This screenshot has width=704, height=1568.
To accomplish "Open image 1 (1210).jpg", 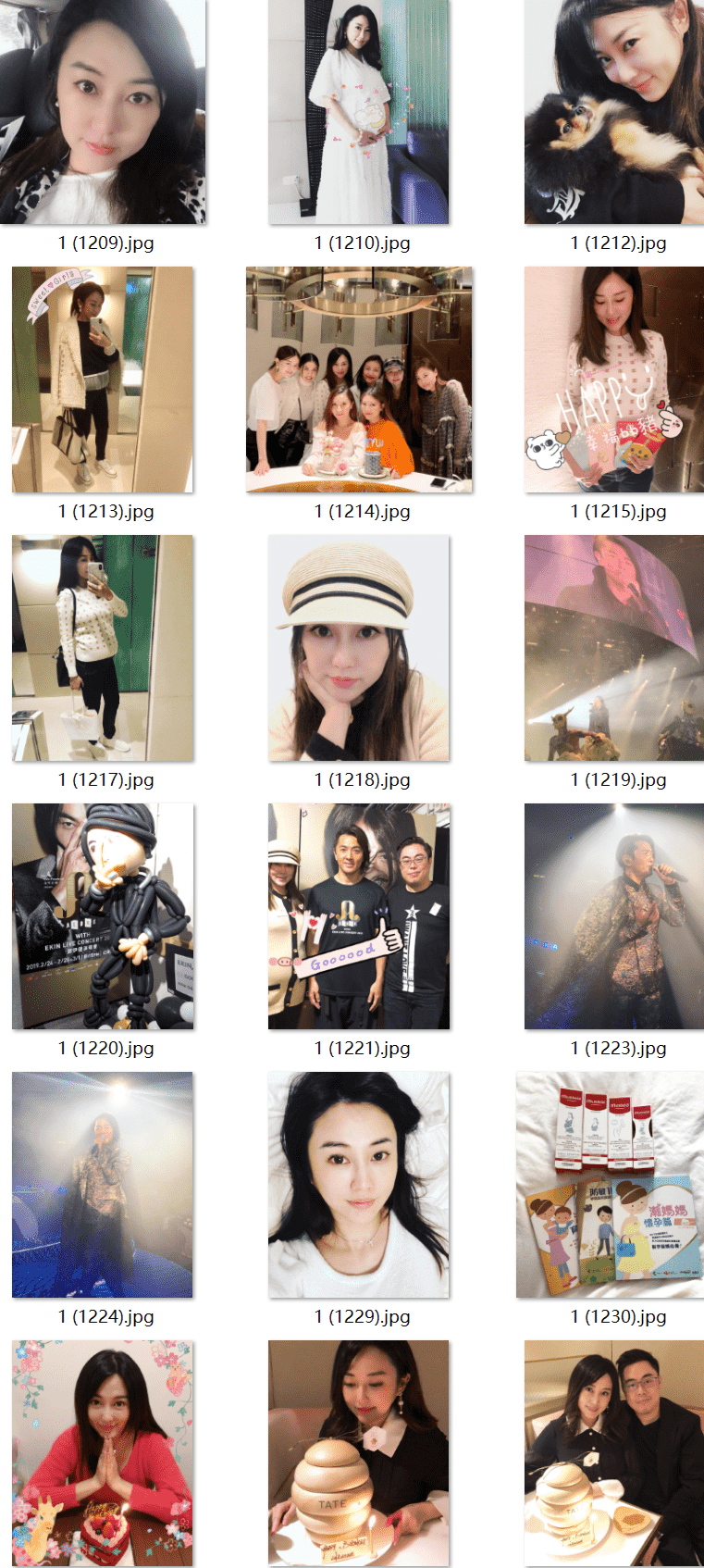I will point(359,111).
